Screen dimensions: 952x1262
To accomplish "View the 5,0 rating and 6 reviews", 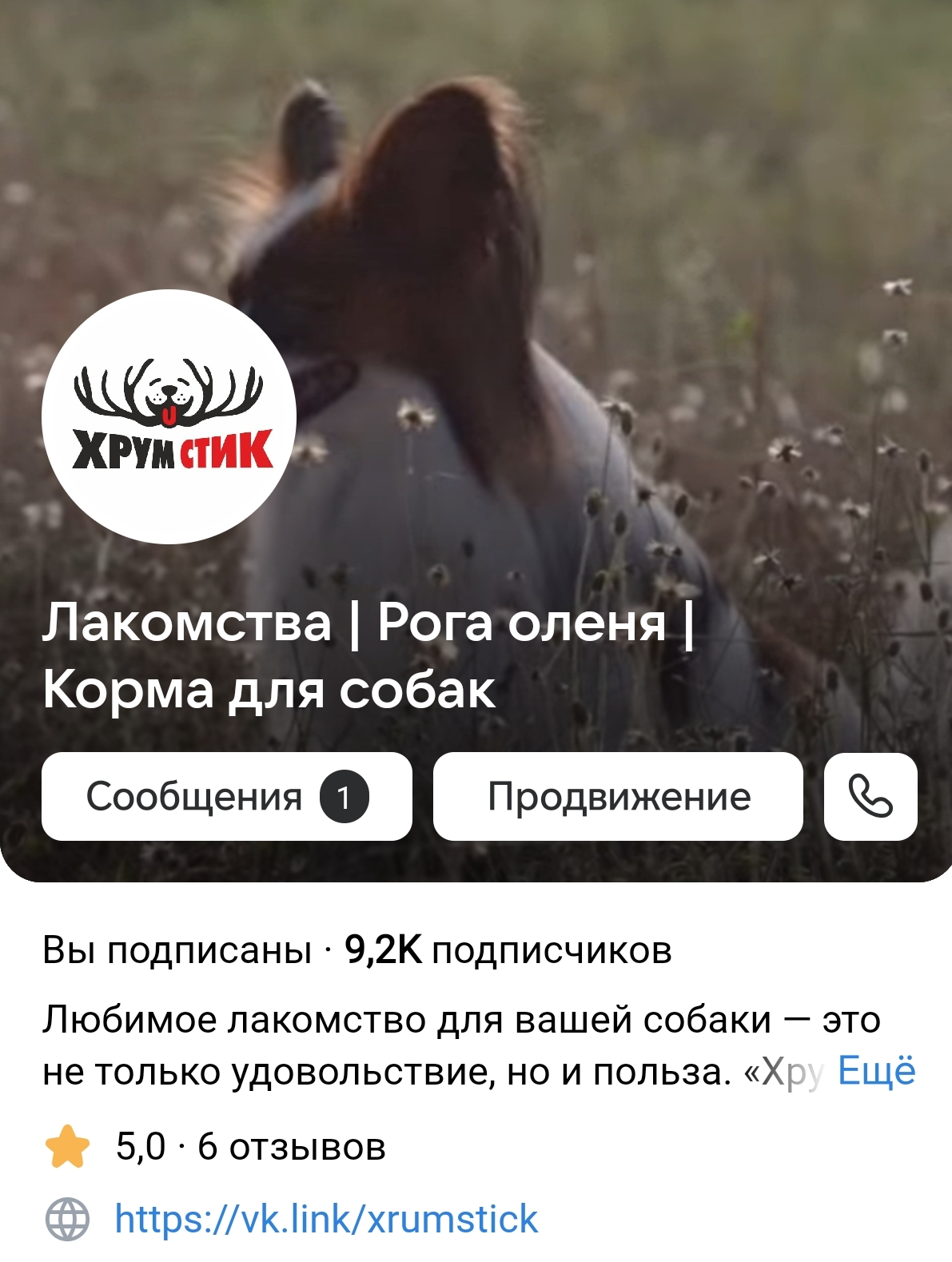I will [x=250, y=1146].
